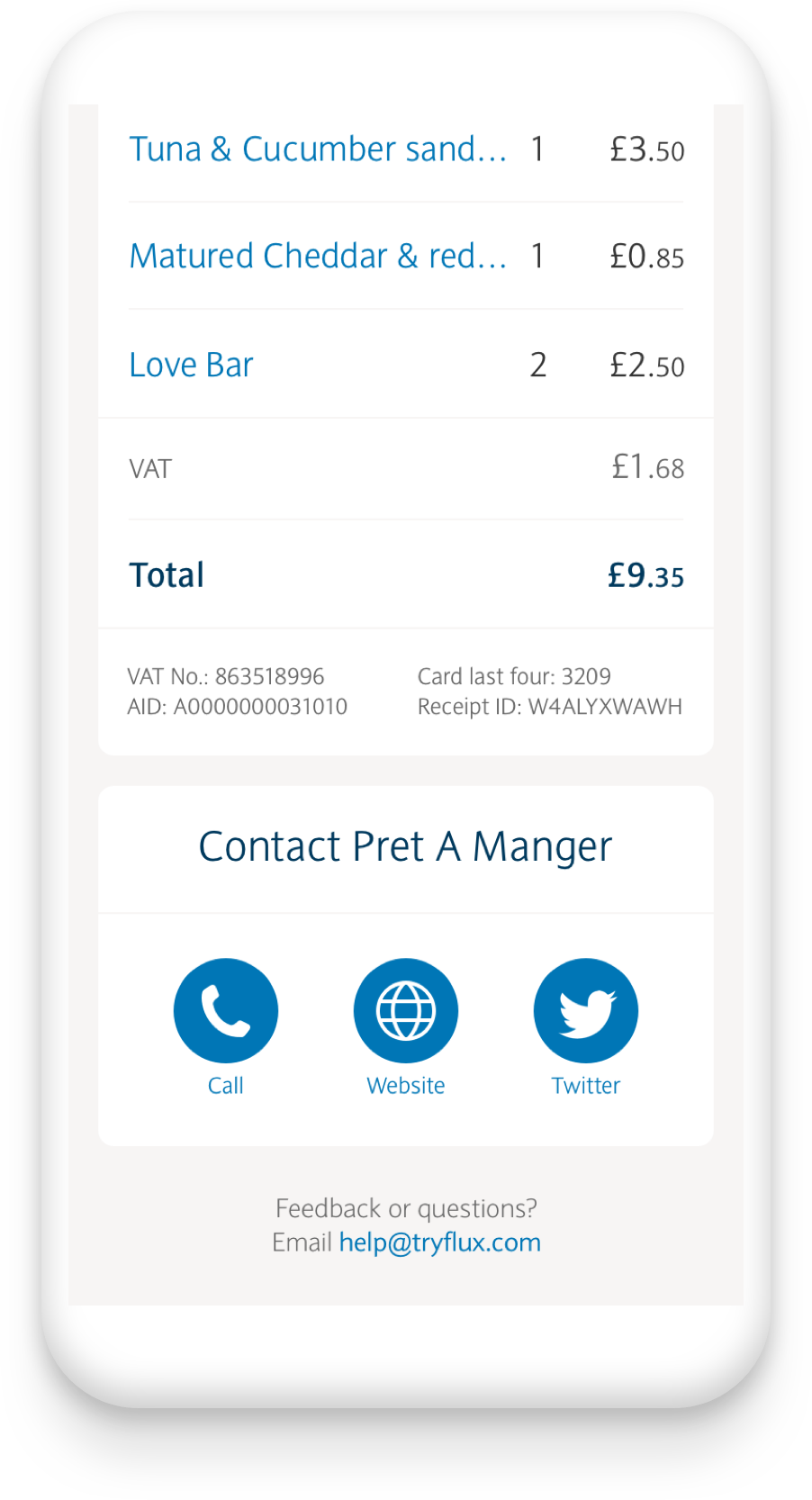This screenshot has width=812, height=1500.
Task: Open the Matured Cheddar & red item
Action: [x=317, y=257]
